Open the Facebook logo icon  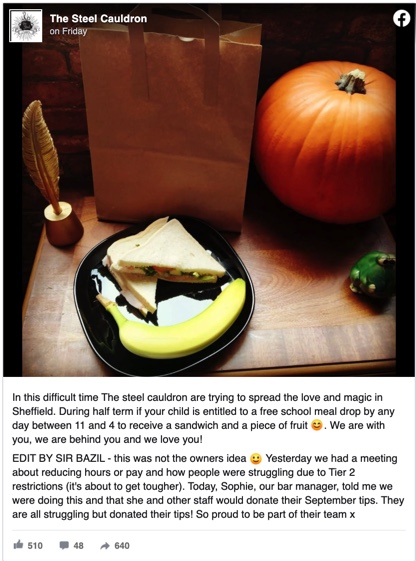point(402,18)
